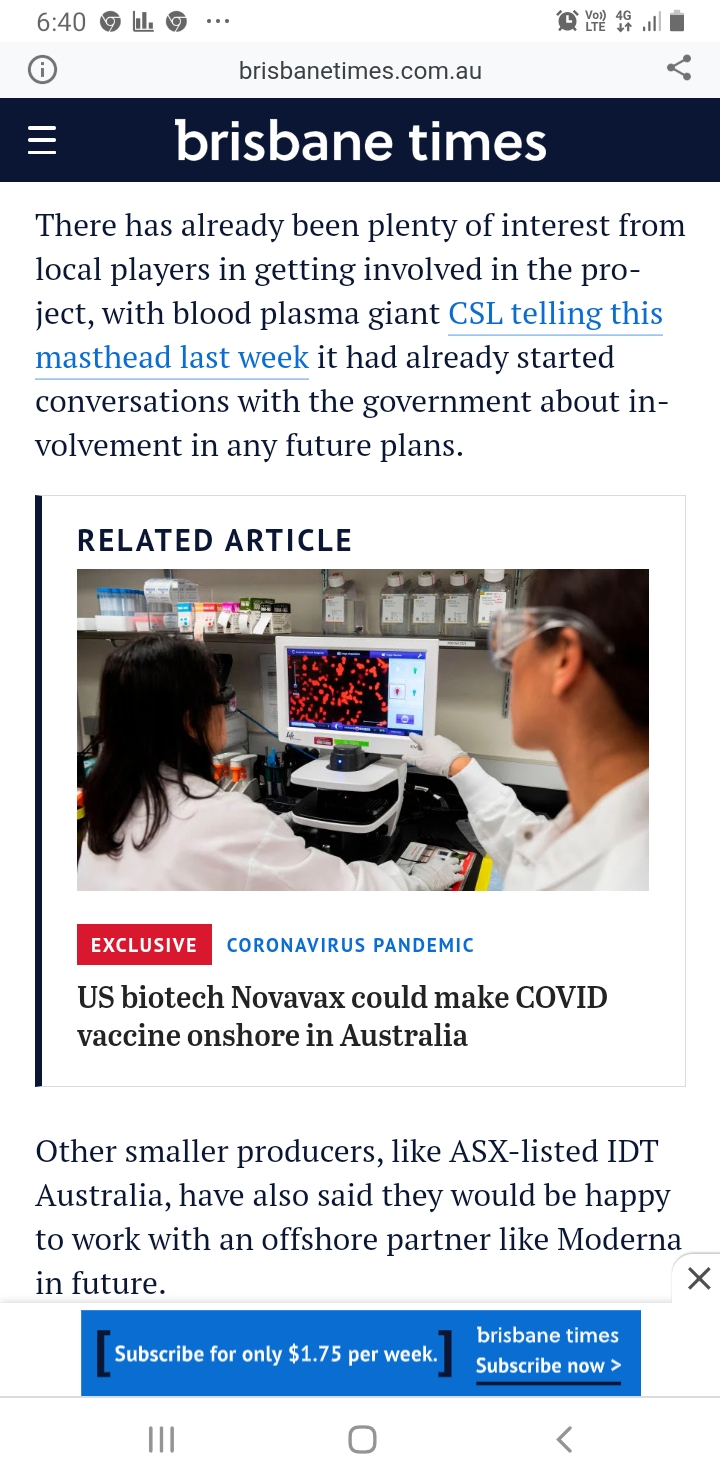Tap Subscribe now on the banner
The height and width of the screenshot is (1480, 720).
[x=548, y=1366]
